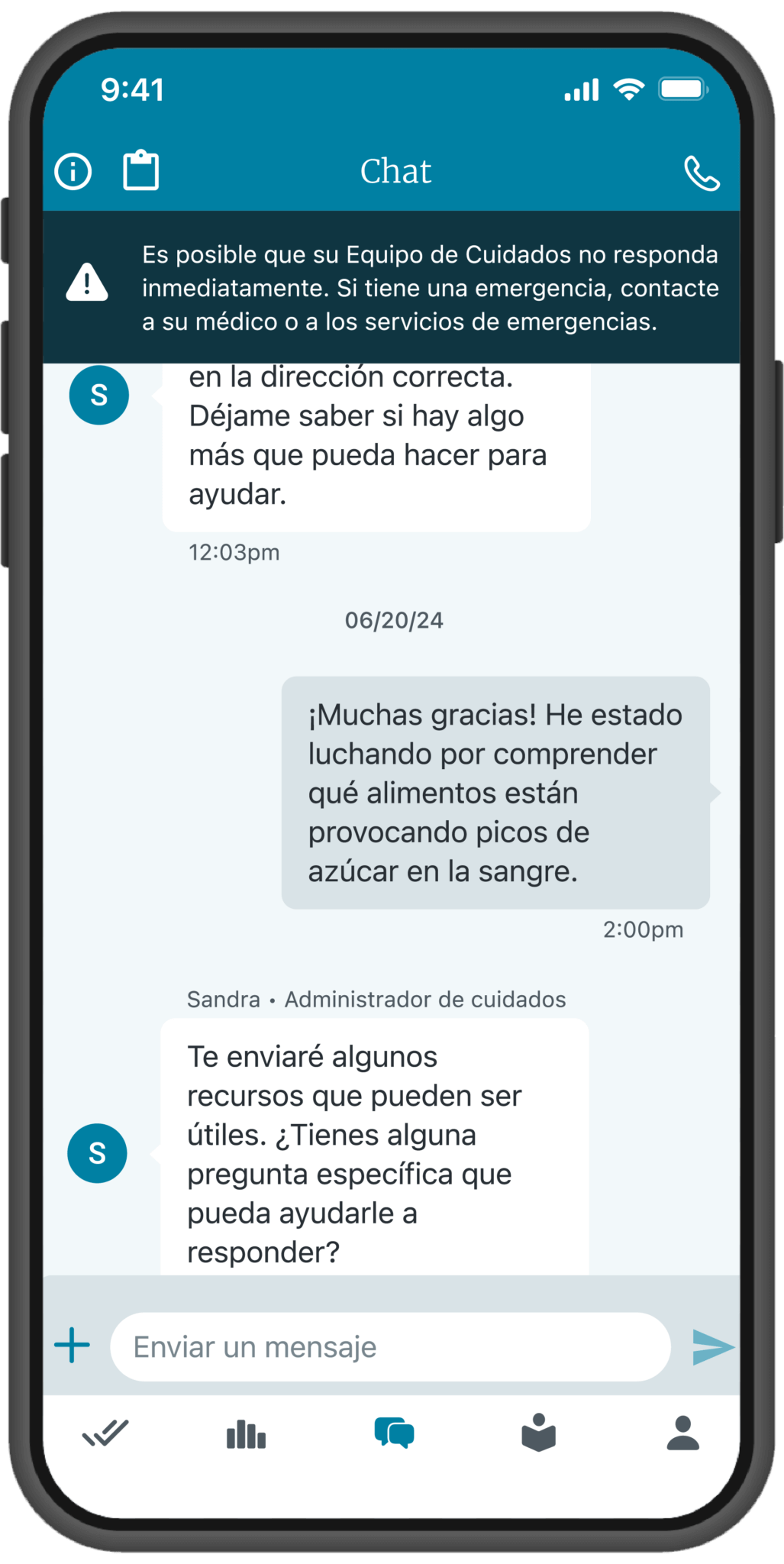784x1564 pixels.
Task: Switch to the checkmarks tasks tab
Action: pos(105,1433)
